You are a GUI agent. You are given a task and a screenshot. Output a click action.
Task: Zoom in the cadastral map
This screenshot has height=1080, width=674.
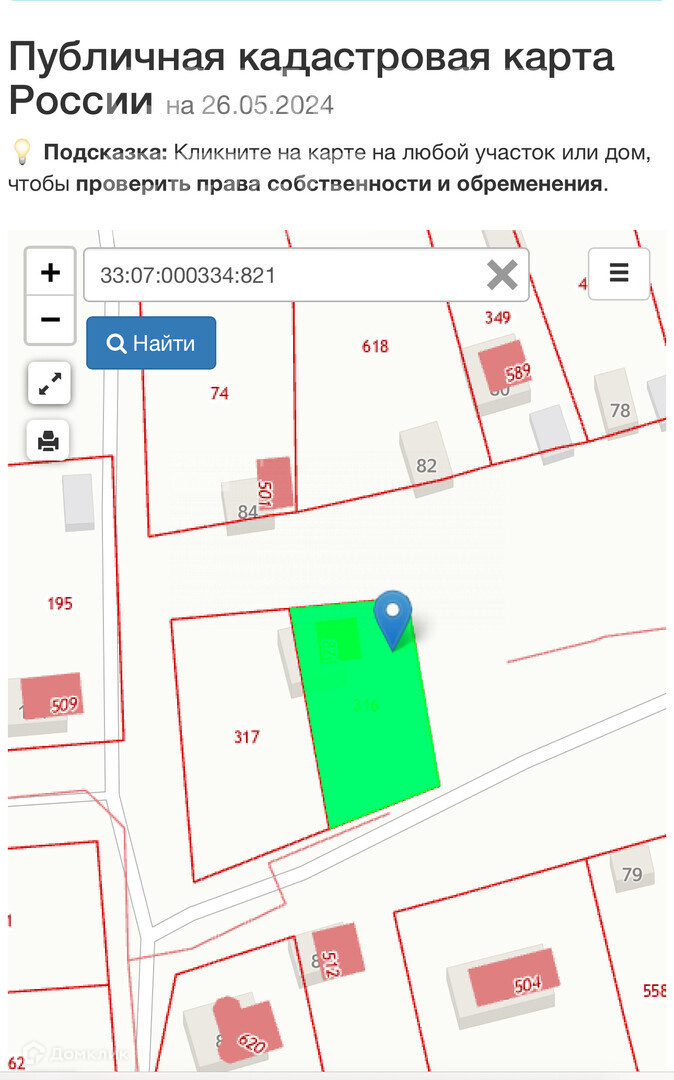point(50,272)
